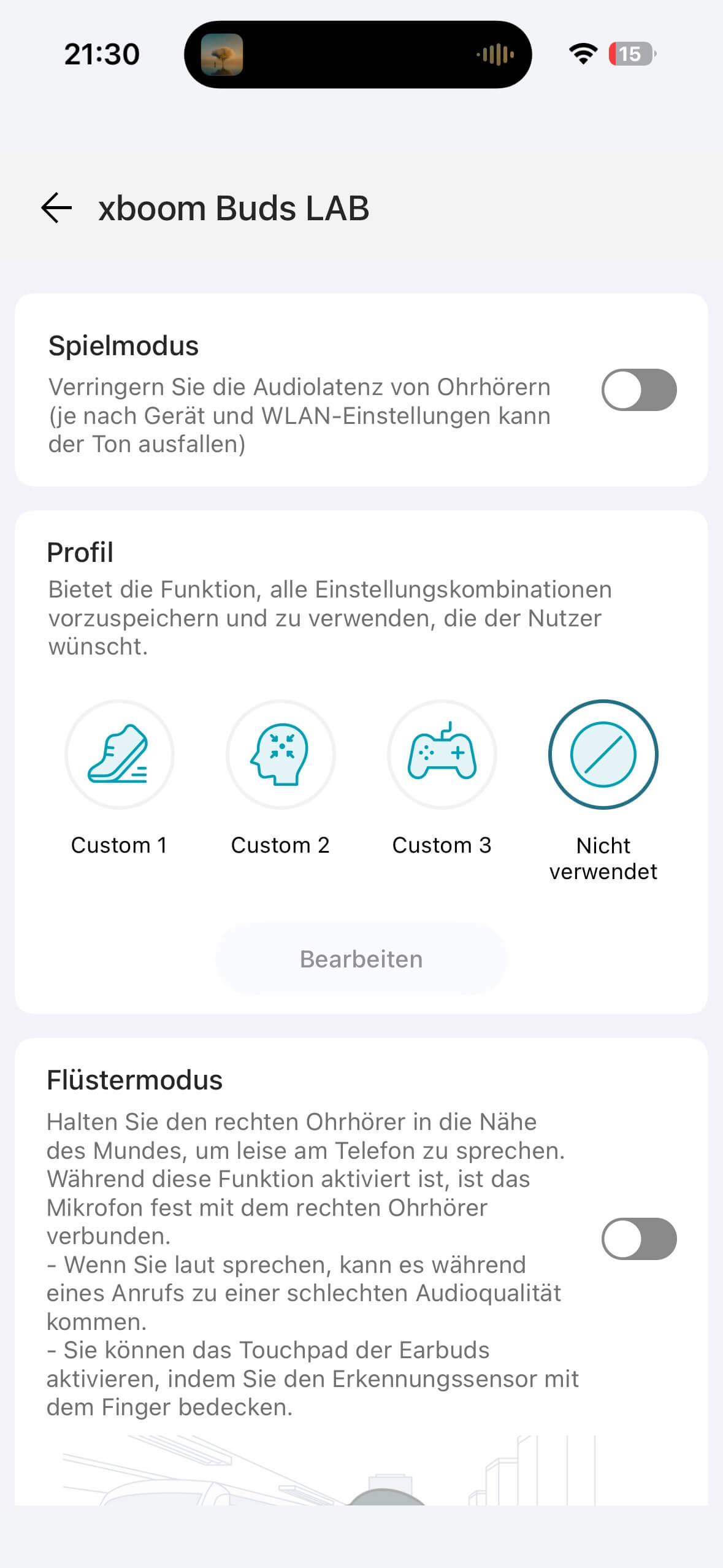Enable the Spielmodus switch
Screen dimensions: 723x1568
638,390
